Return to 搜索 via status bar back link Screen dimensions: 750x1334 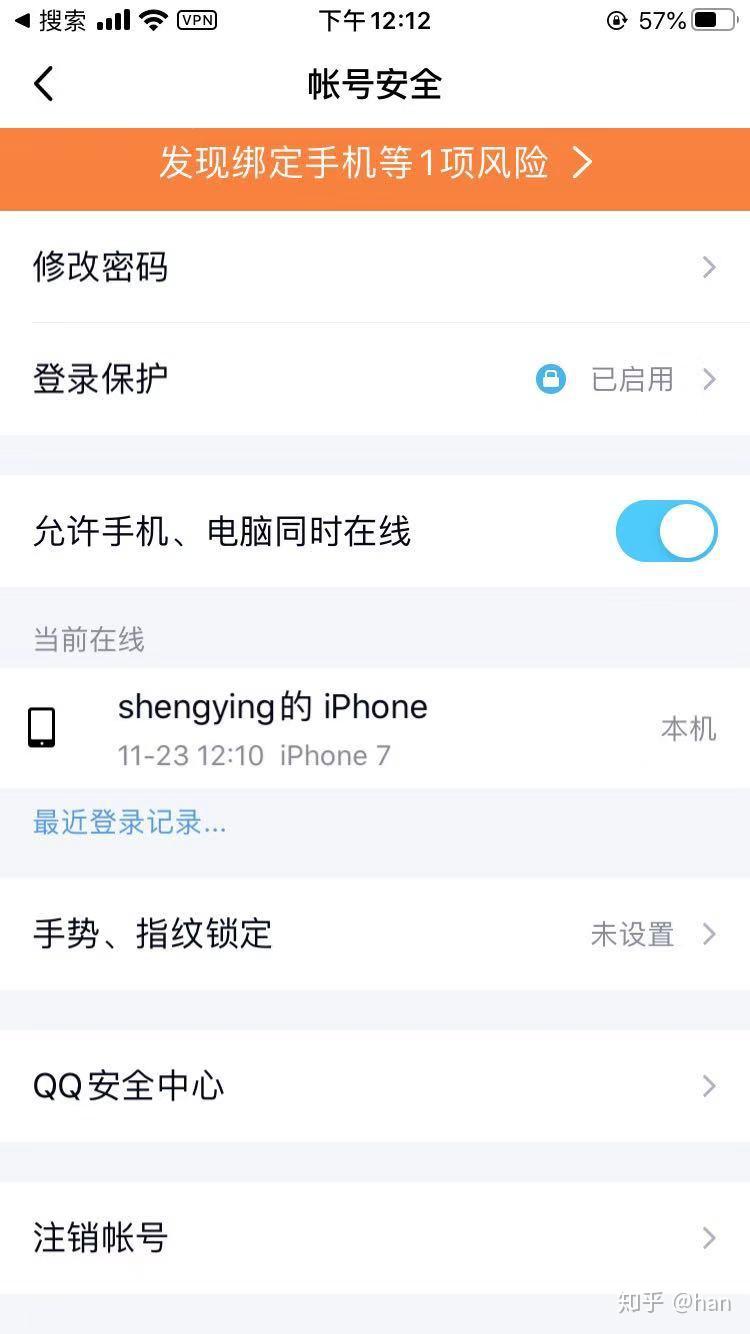click(x=50, y=20)
